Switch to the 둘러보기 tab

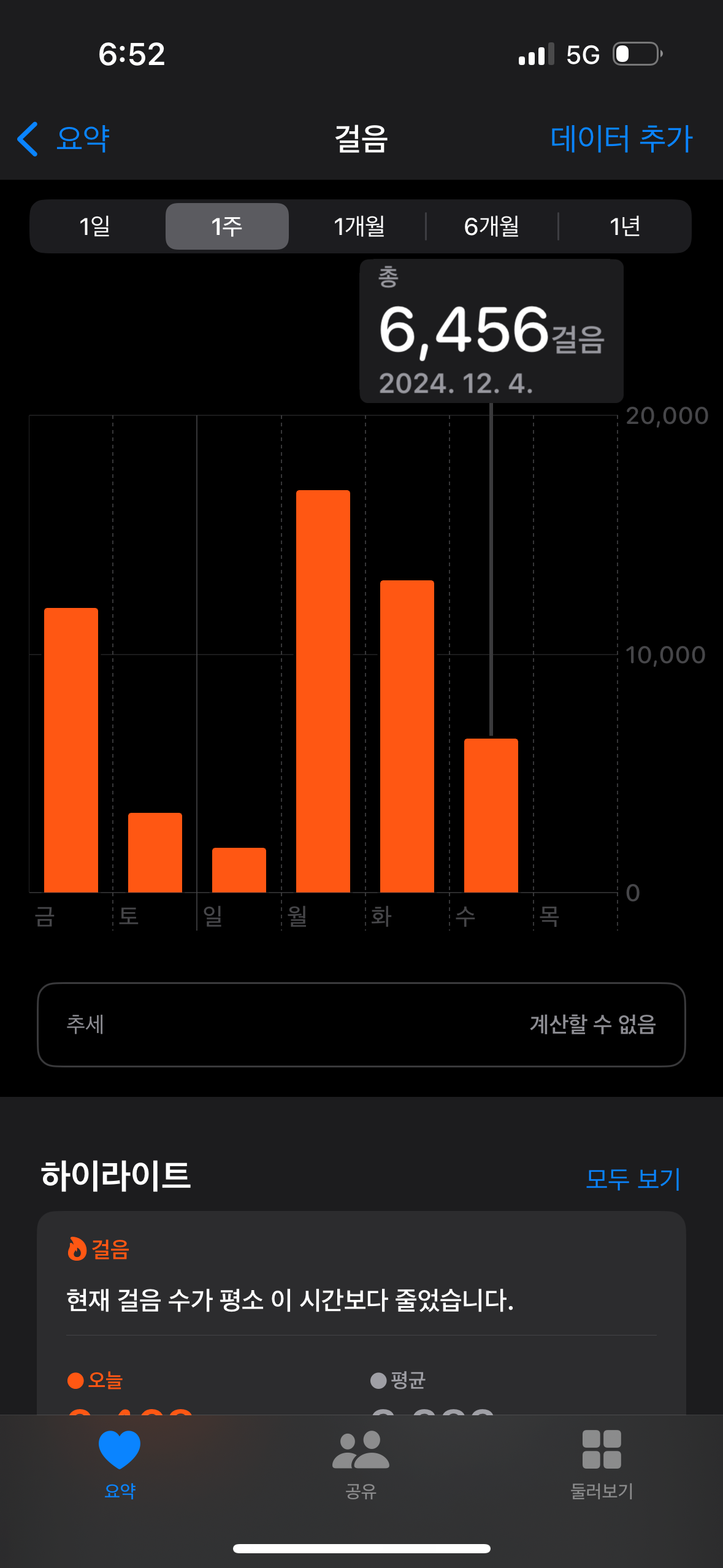coord(602,1464)
